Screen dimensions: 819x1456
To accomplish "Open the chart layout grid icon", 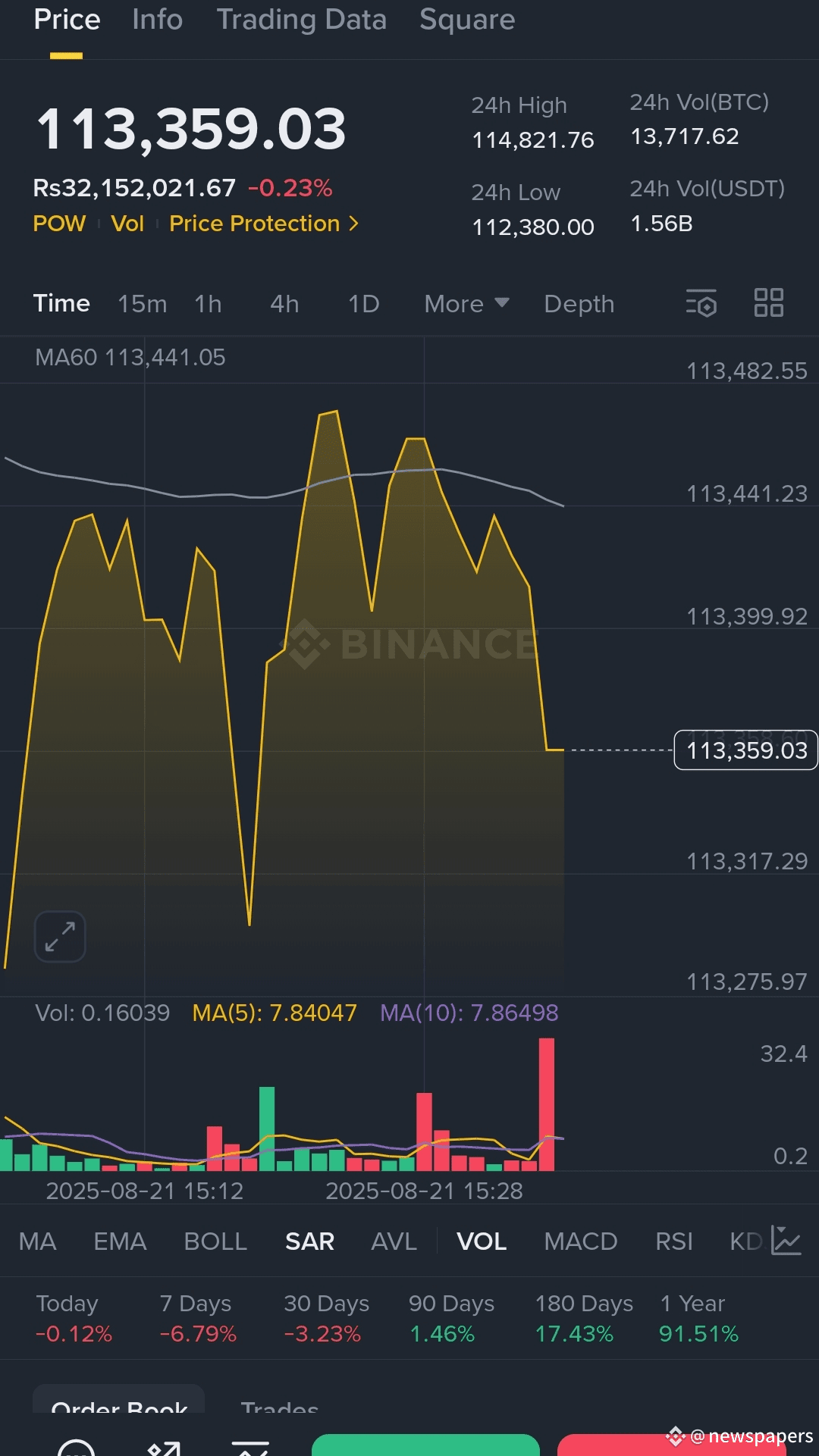I will pos(768,303).
